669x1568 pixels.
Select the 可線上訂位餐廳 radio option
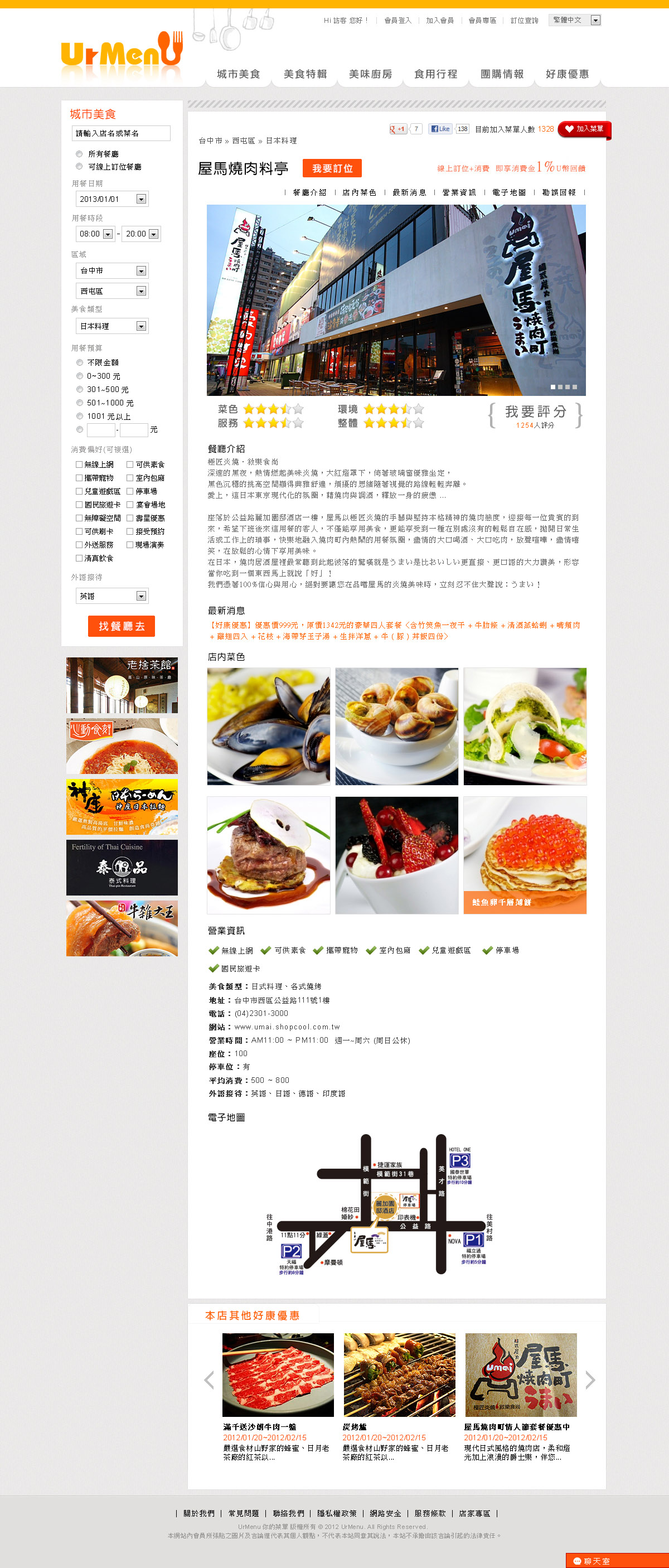coord(79,166)
